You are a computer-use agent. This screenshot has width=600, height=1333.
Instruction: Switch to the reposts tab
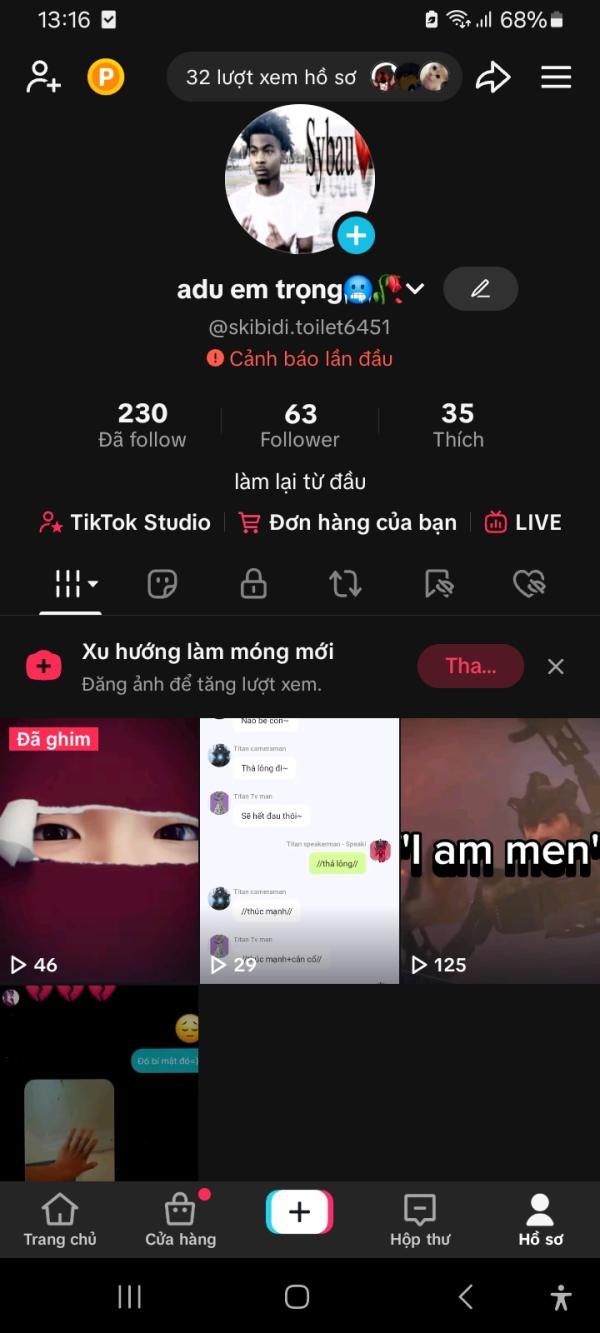[x=345, y=584]
